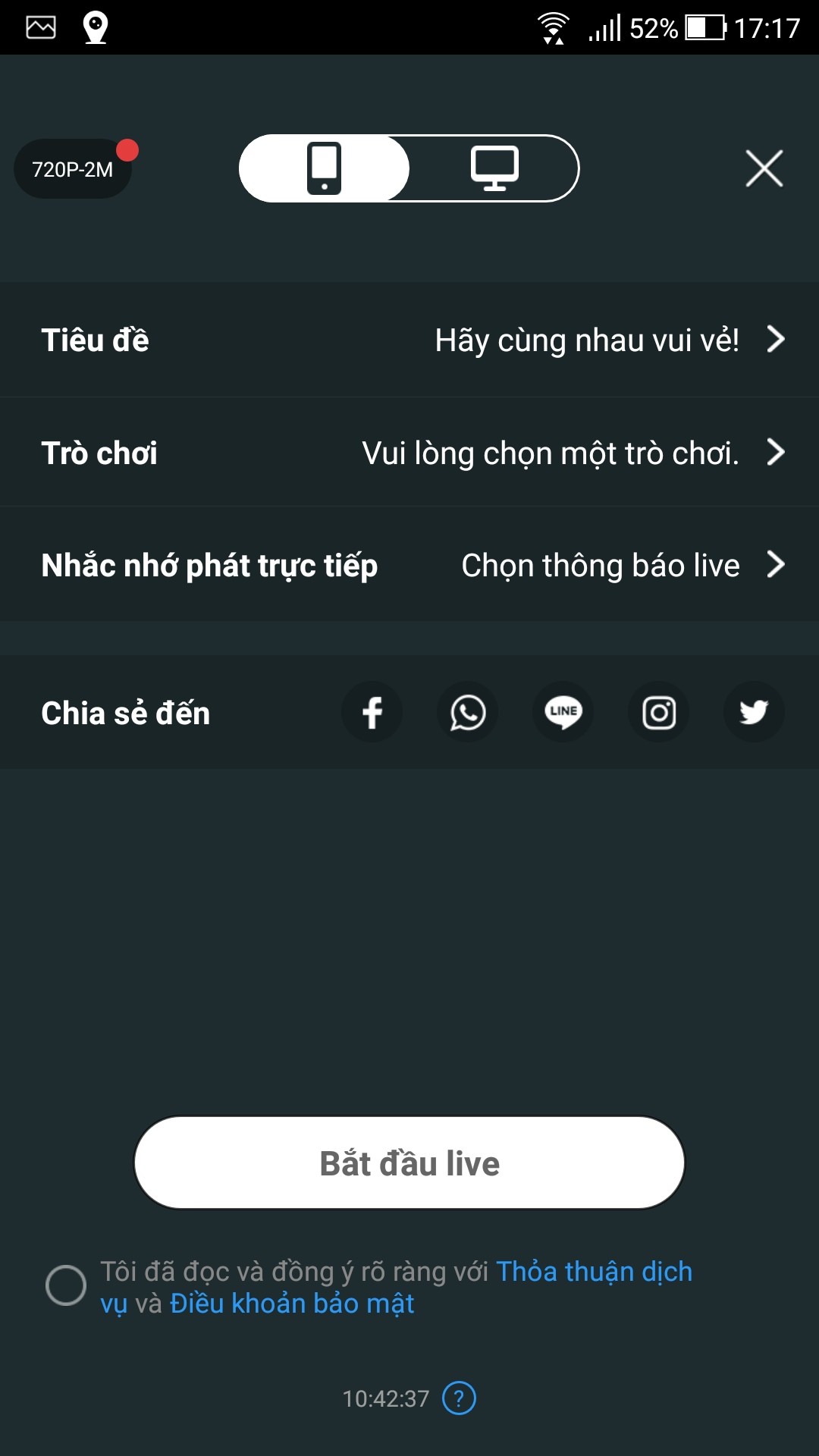Share the stream via Twitter
This screenshot has height=1456, width=819.
[x=753, y=712]
